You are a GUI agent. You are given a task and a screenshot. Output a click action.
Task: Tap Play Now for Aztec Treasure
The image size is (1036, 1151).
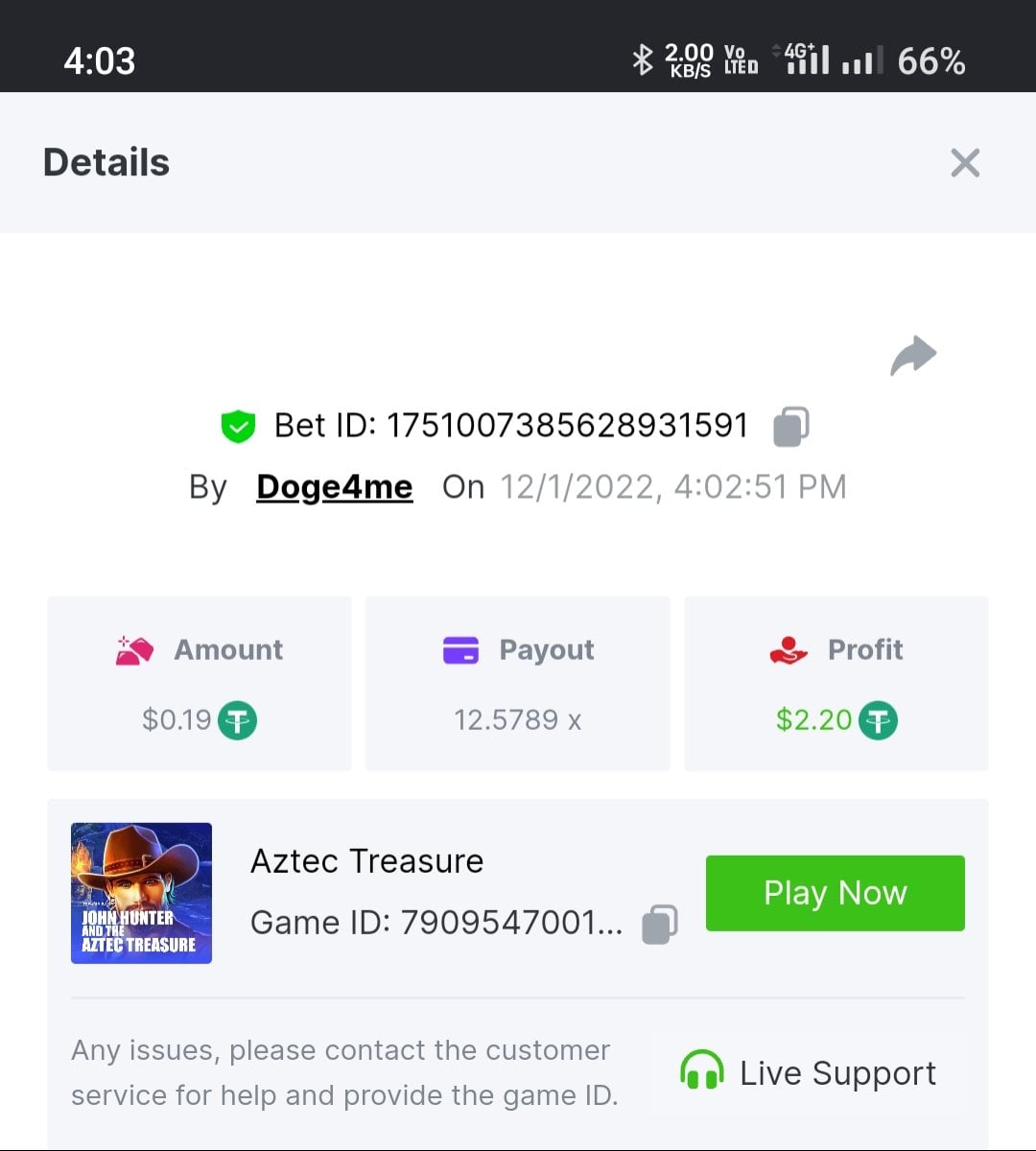[835, 893]
